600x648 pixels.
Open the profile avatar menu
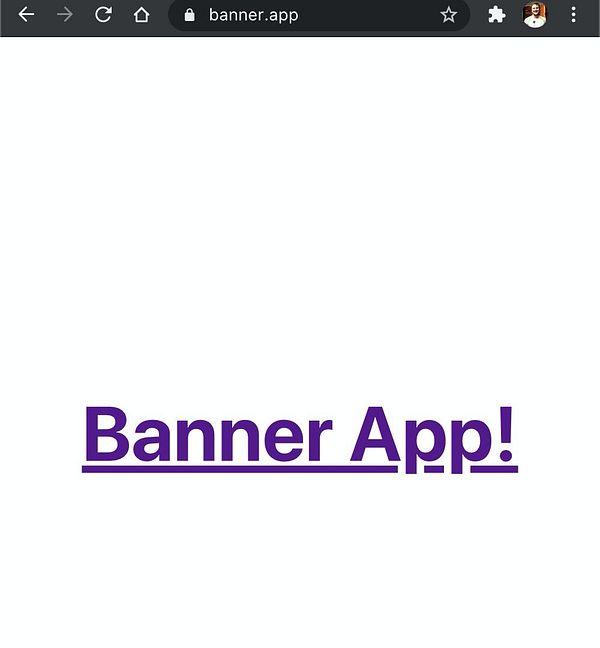[535, 15]
